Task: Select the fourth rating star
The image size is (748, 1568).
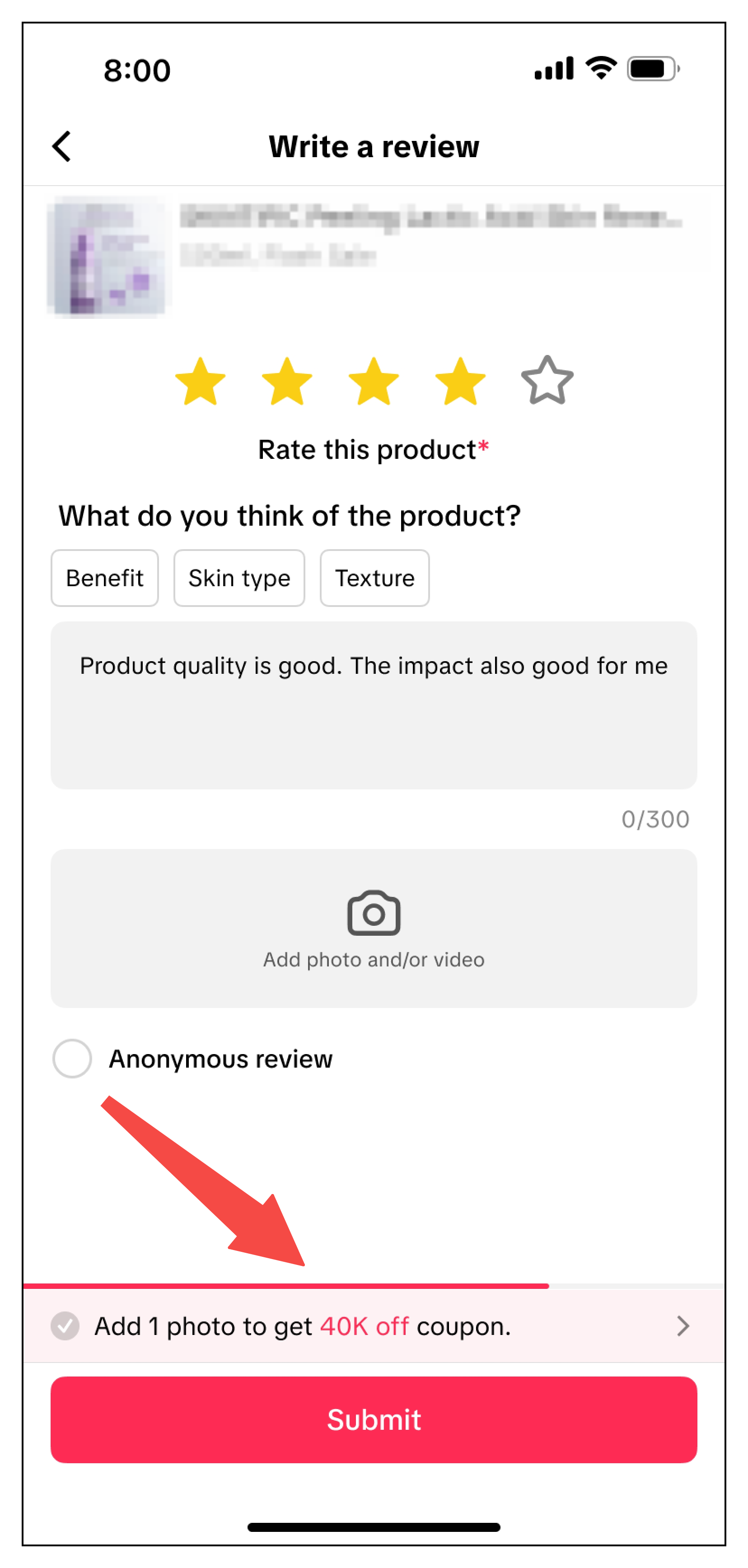Action: 460,382
